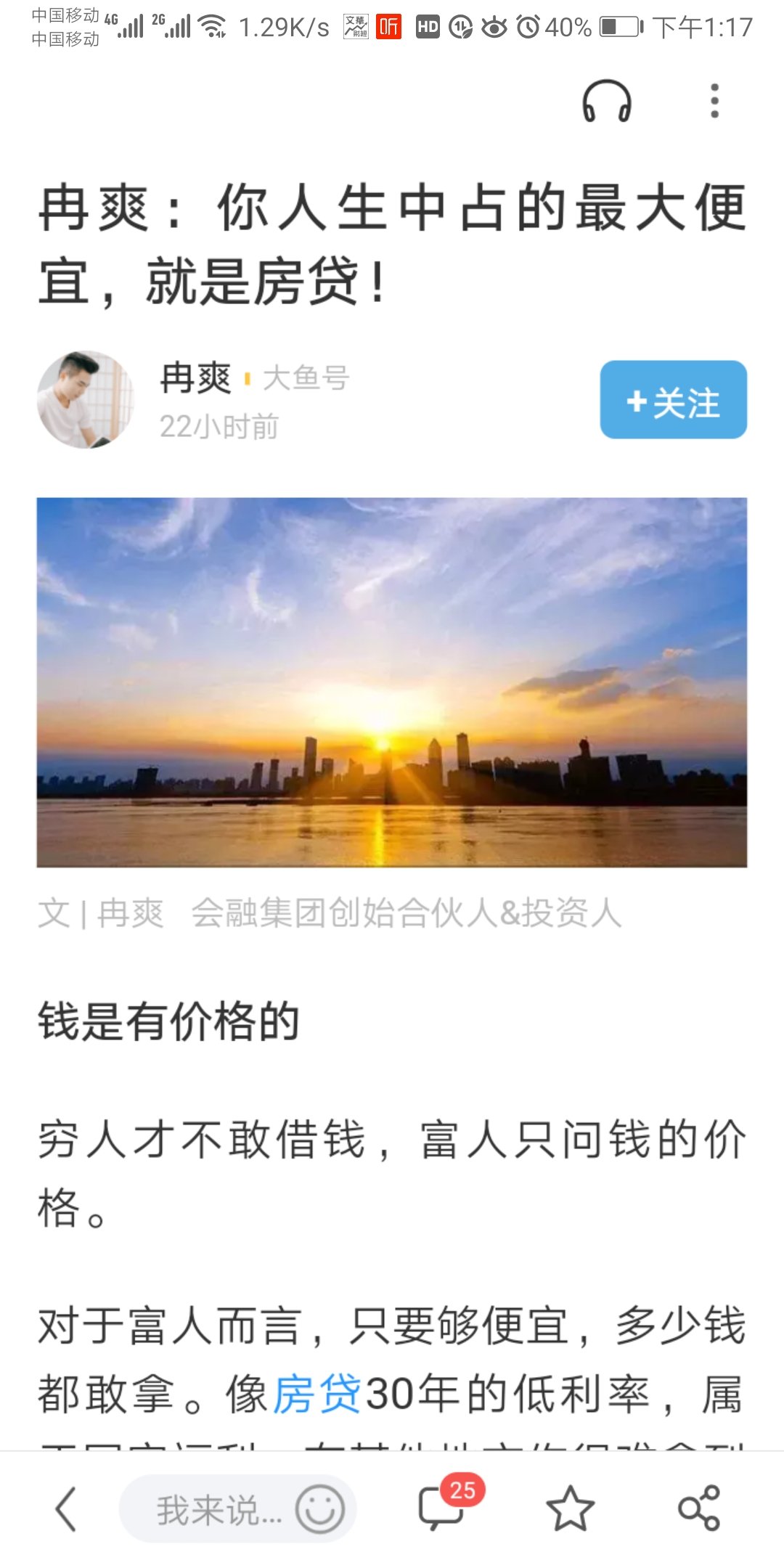Open the sunset skyline article image

[x=392, y=682]
